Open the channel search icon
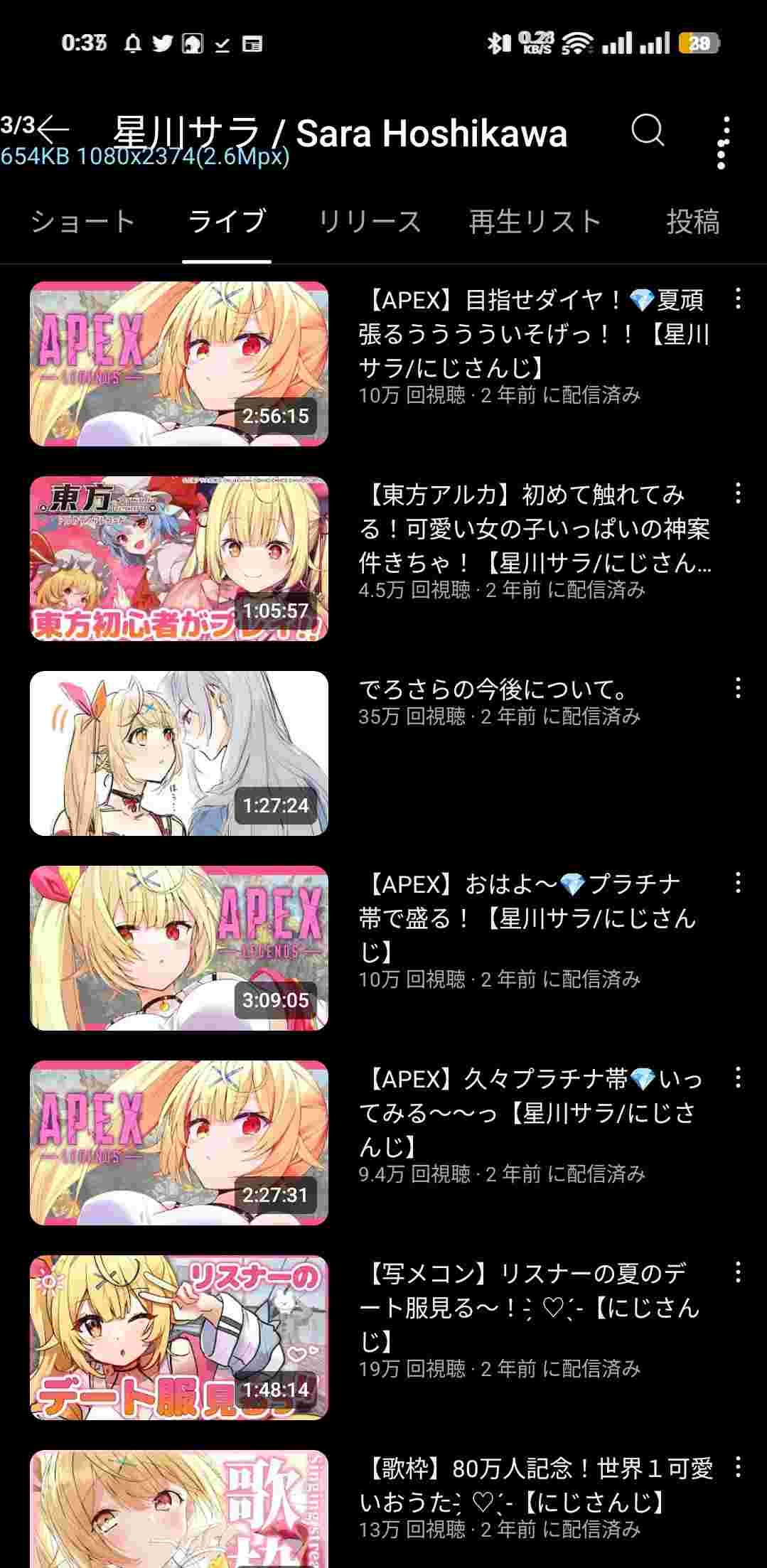 click(x=648, y=131)
